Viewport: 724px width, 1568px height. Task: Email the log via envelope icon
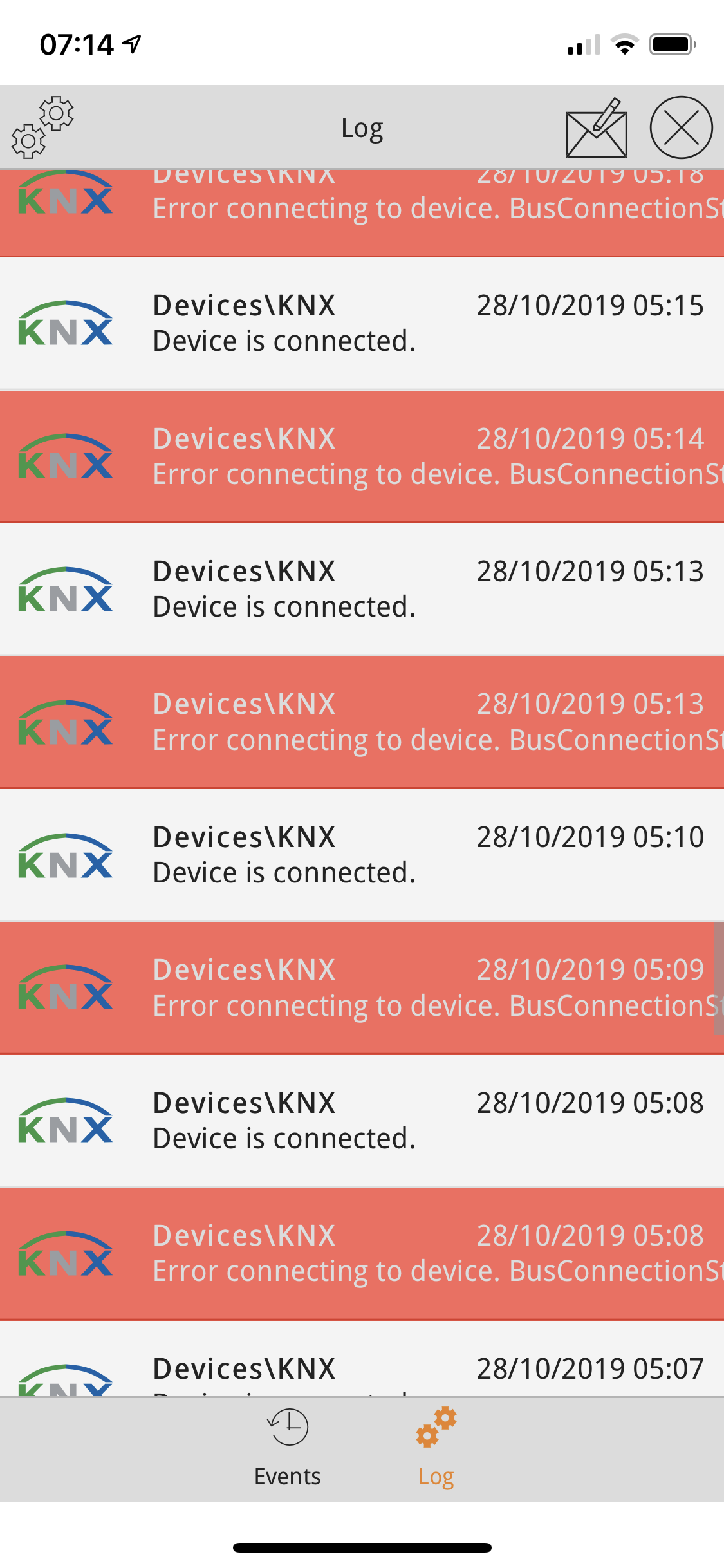(596, 128)
